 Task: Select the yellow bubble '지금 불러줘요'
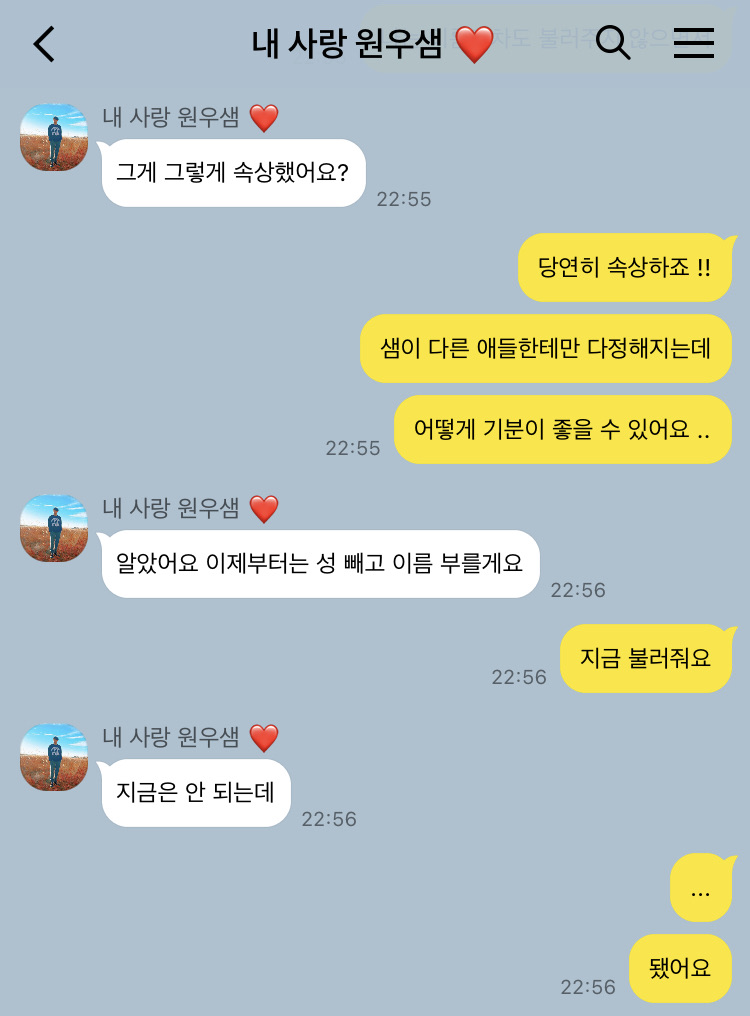coord(646,658)
